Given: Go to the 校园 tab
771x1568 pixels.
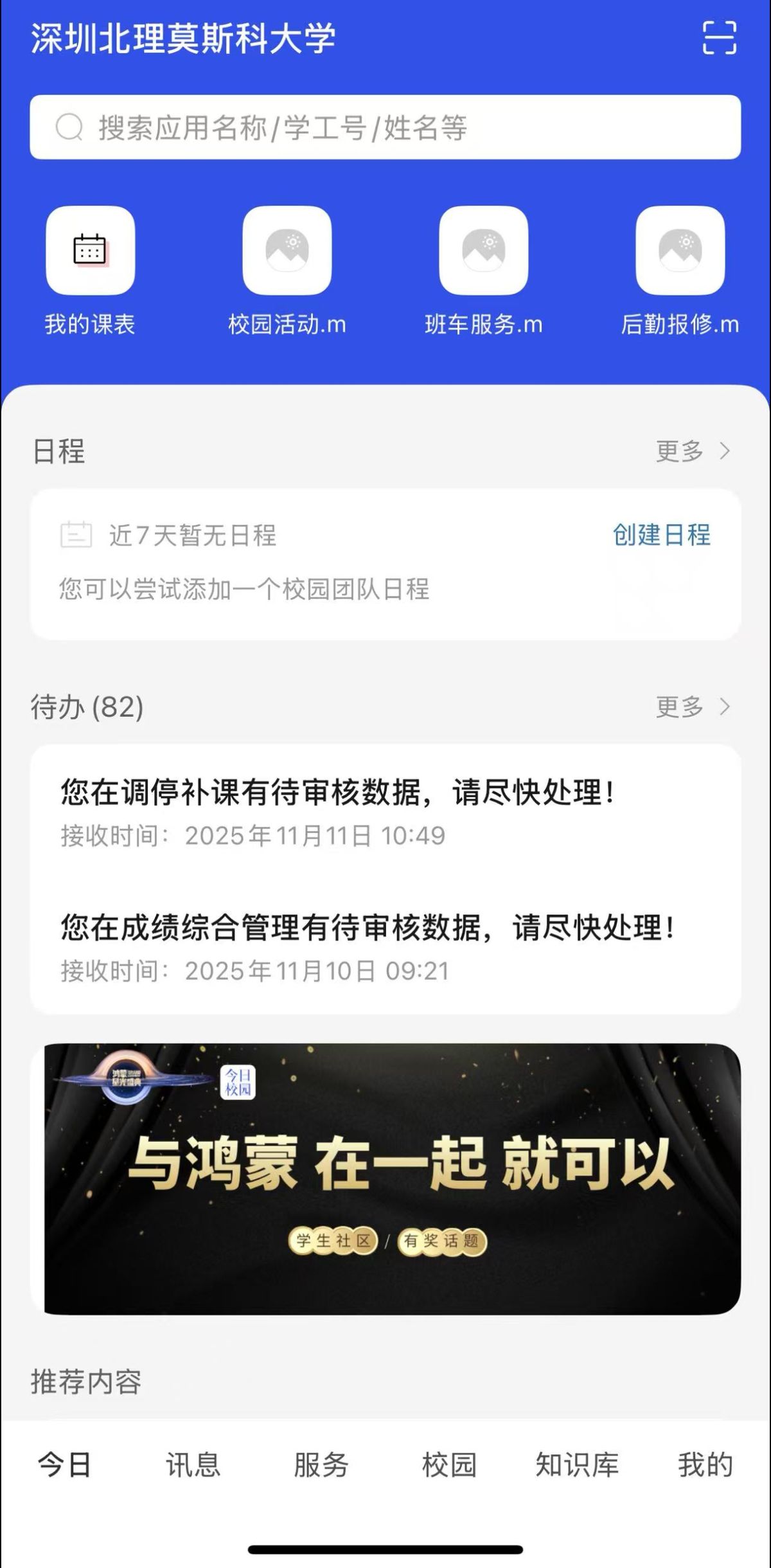Looking at the screenshot, I should tap(449, 1465).
